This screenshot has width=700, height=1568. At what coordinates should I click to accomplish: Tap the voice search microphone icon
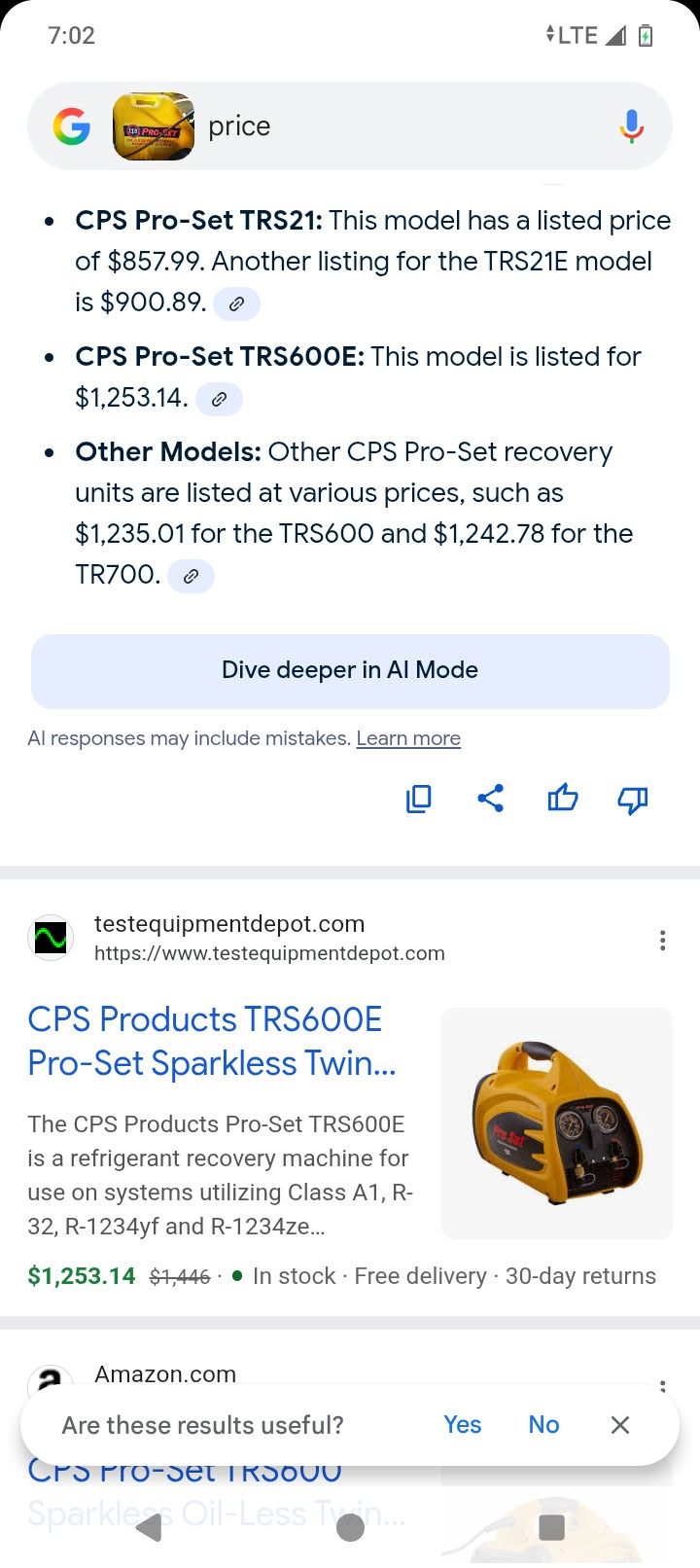pos(631,126)
